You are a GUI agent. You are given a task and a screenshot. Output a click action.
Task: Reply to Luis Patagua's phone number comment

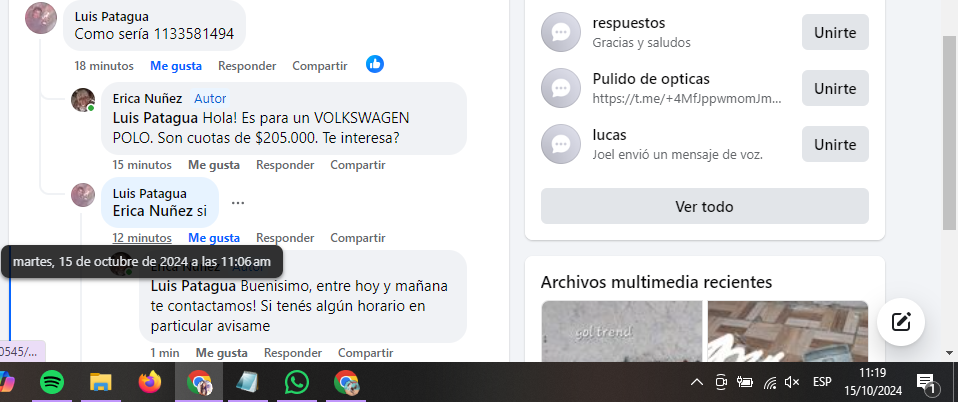pyautogui.click(x=246, y=66)
